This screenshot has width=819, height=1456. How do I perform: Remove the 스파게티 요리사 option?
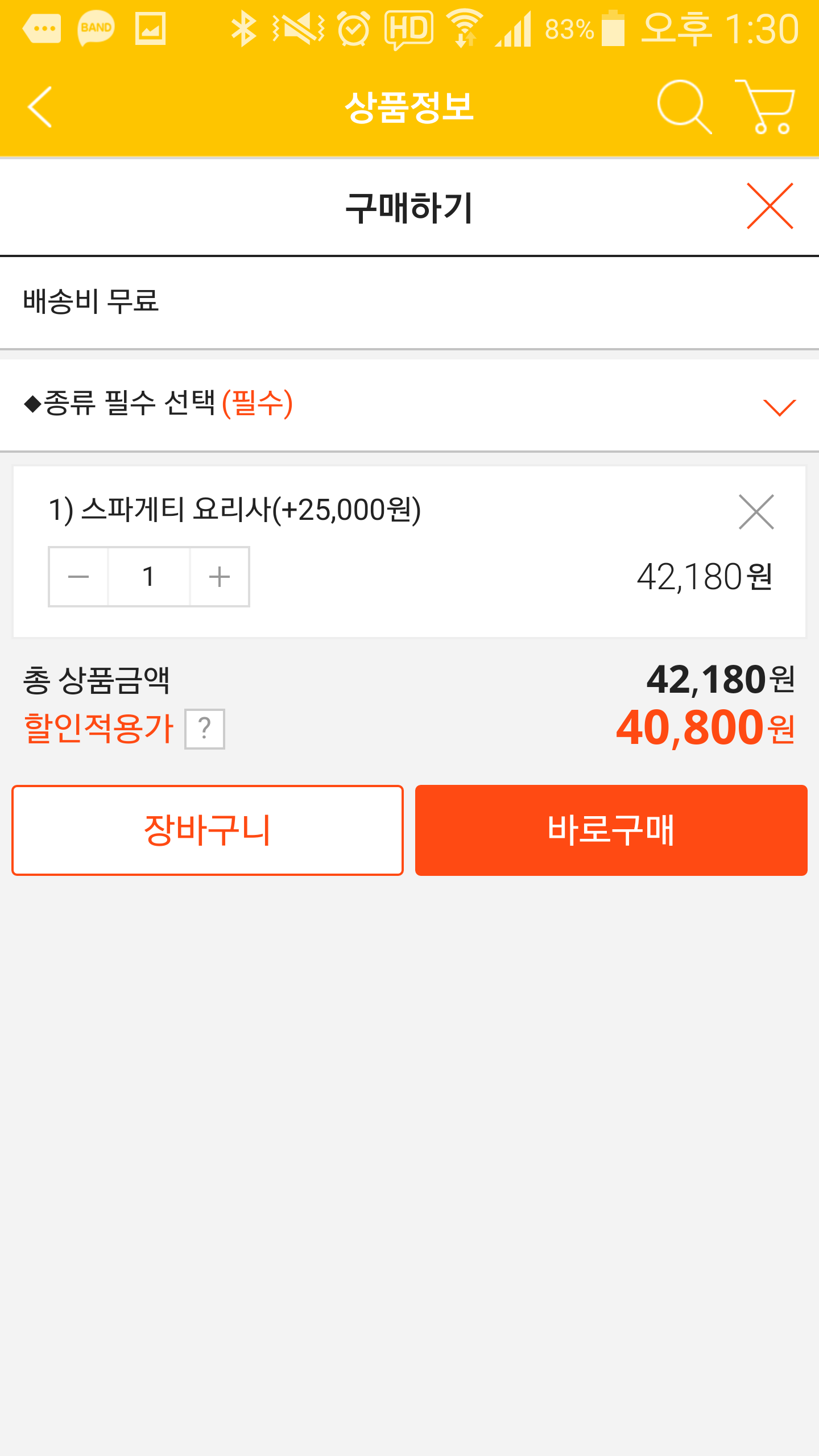tap(756, 512)
